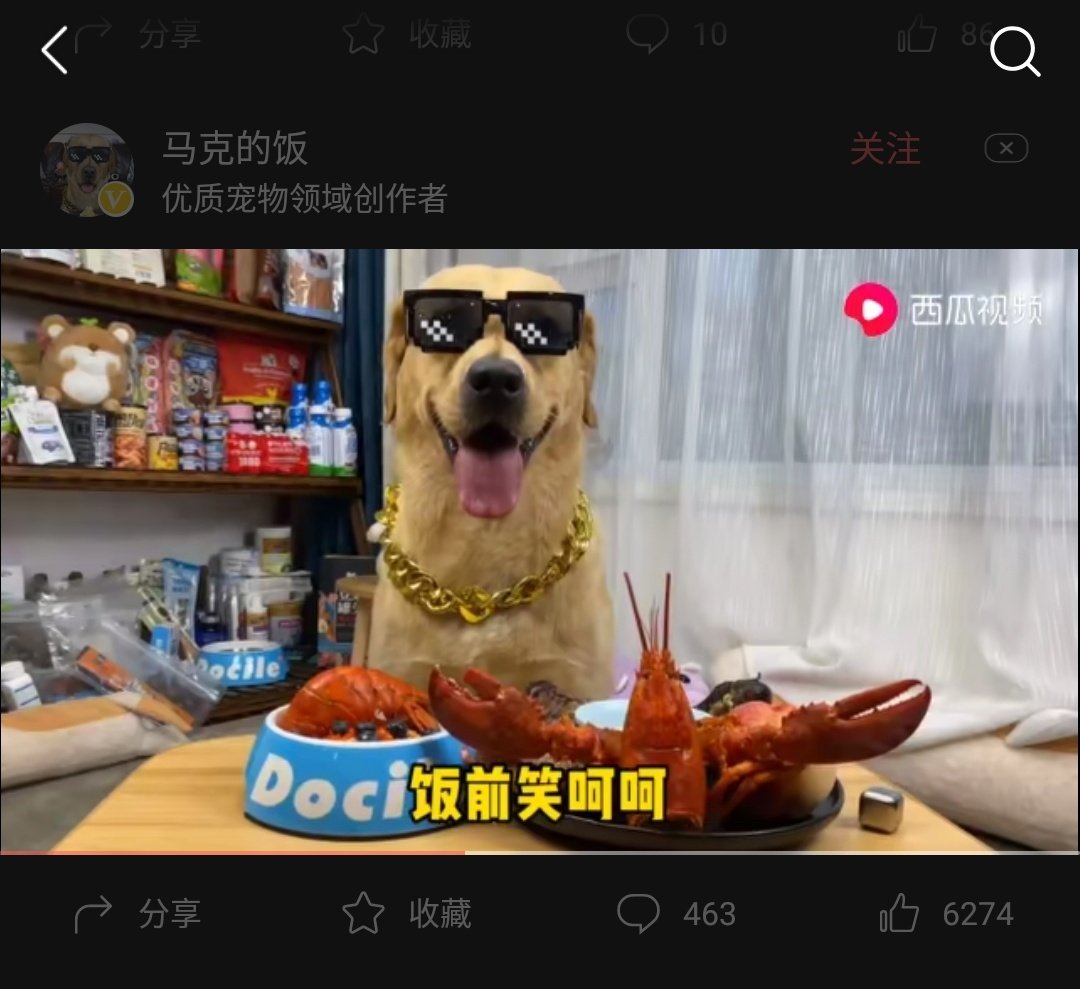The image size is (1080, 989).
Task: Share this video using the 分享 button
Action: (x=139, y=914)
